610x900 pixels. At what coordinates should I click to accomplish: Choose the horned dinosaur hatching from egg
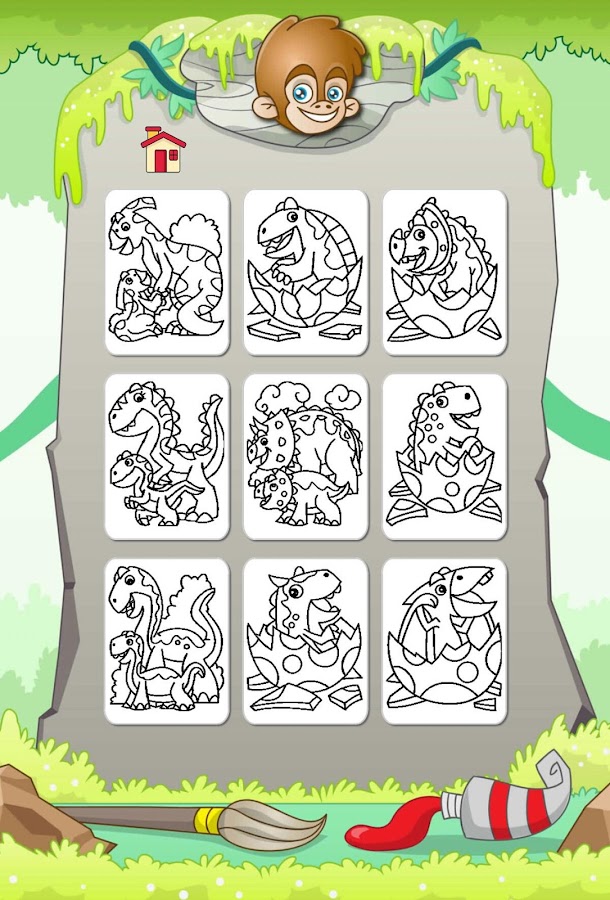coord(444,271)
